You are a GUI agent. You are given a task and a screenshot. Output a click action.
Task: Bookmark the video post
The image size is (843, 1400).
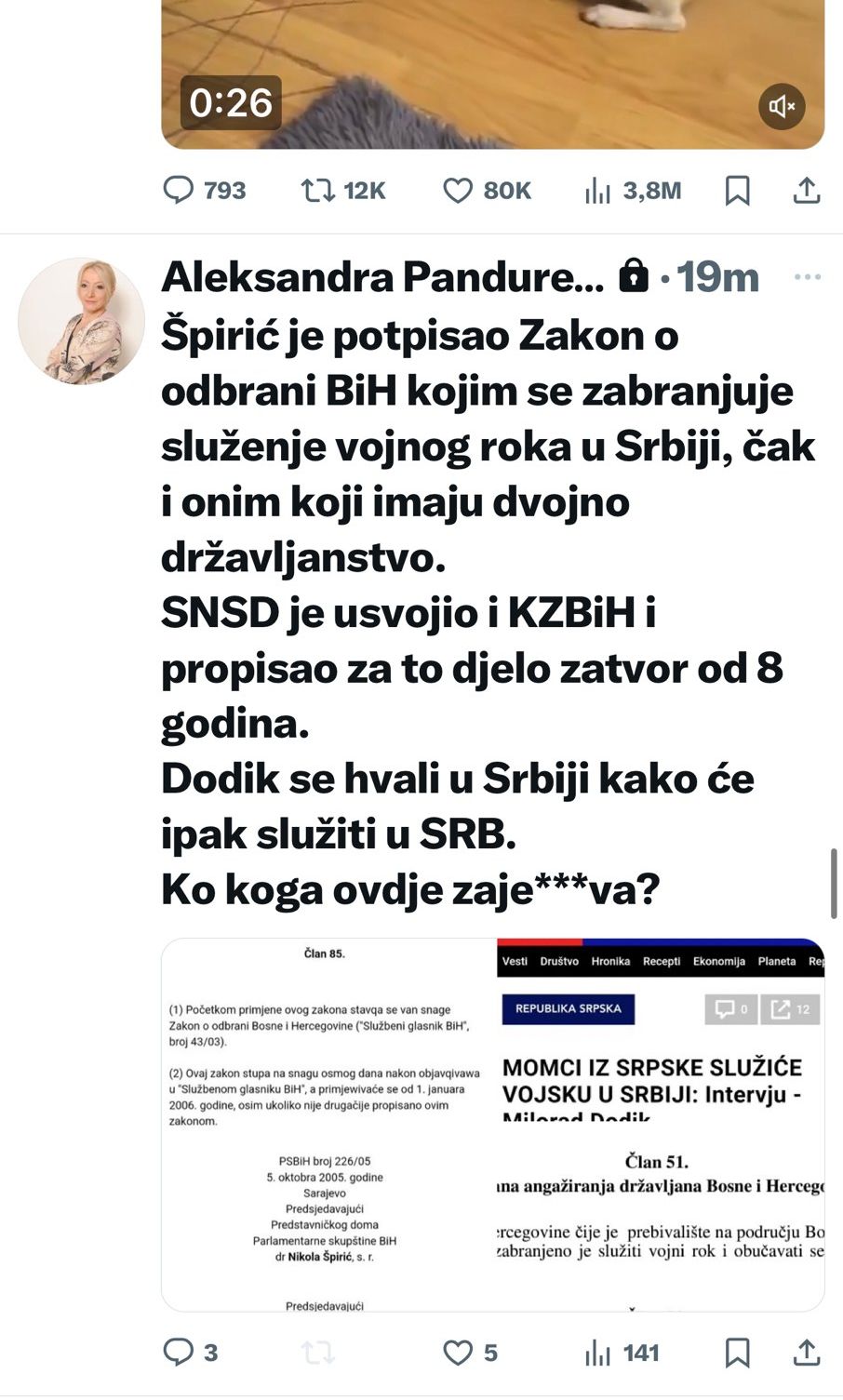pyautogui.click(x=737, y=191)
